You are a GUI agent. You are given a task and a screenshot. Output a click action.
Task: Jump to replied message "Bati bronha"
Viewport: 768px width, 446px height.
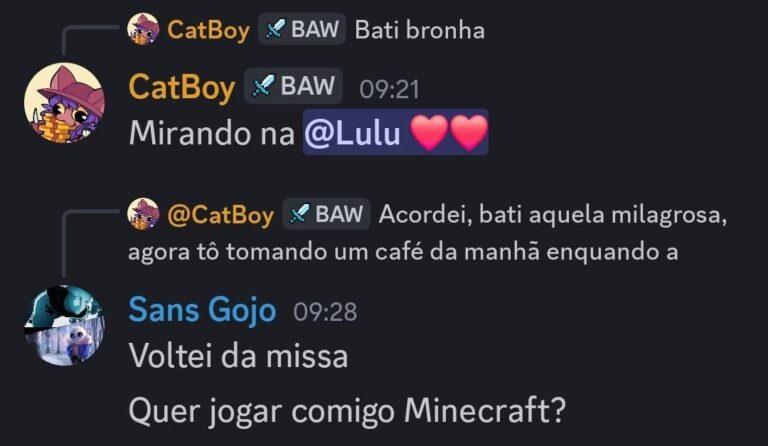(419, 30)
